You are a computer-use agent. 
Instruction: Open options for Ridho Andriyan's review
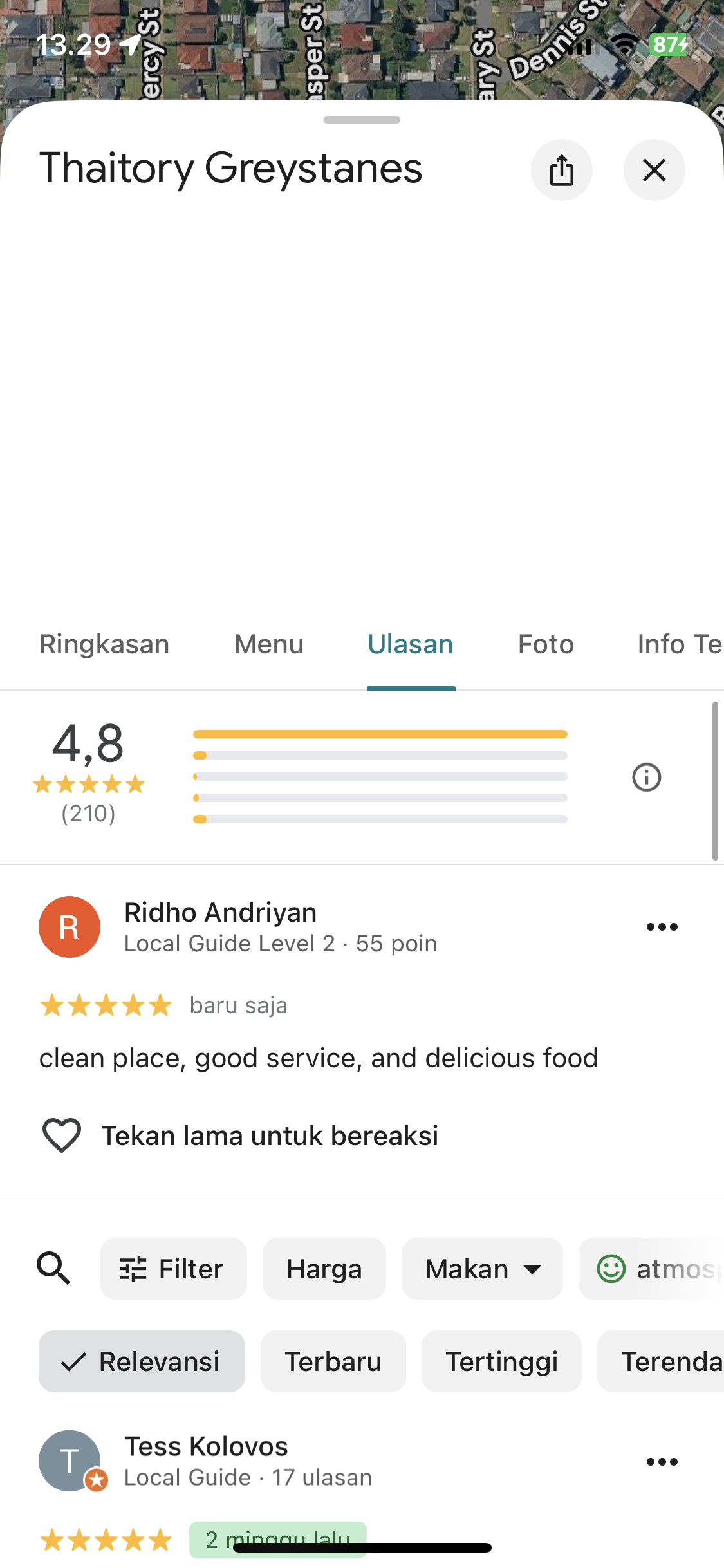[662, 927]
